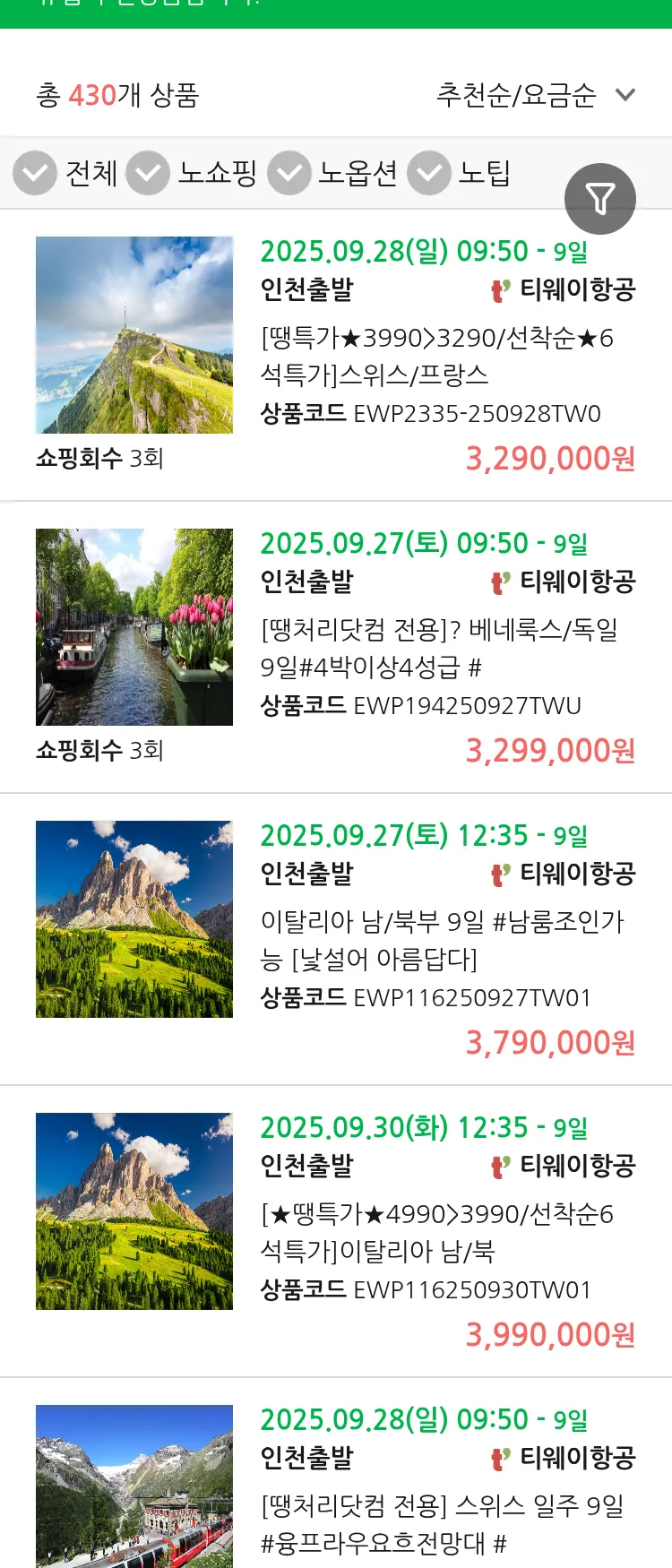Select the 노팁 filter tab
The image size is (672, 1568).
pyautogui.click(x=485, y=172)
